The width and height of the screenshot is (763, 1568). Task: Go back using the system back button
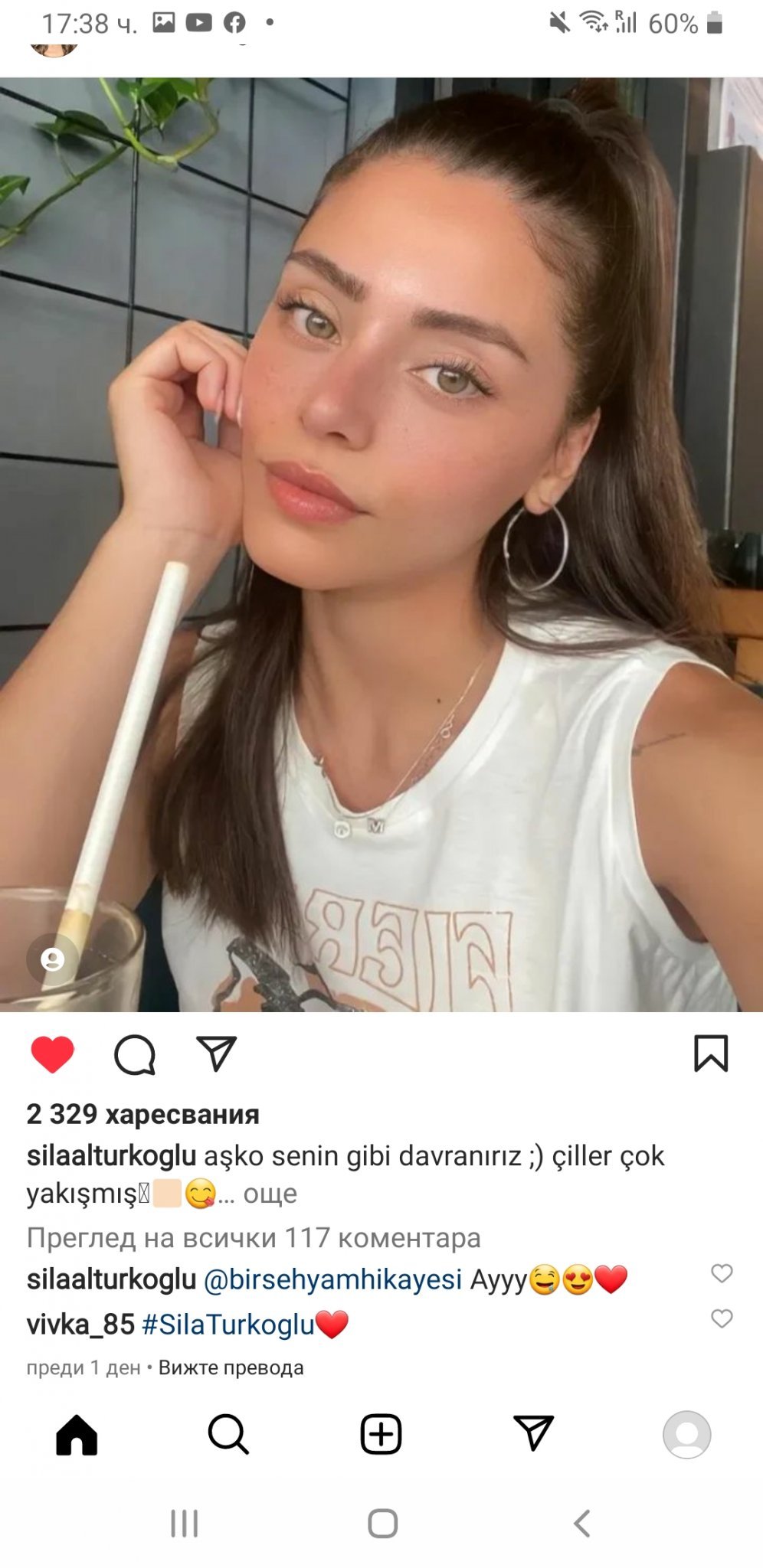pos(581,1523)
